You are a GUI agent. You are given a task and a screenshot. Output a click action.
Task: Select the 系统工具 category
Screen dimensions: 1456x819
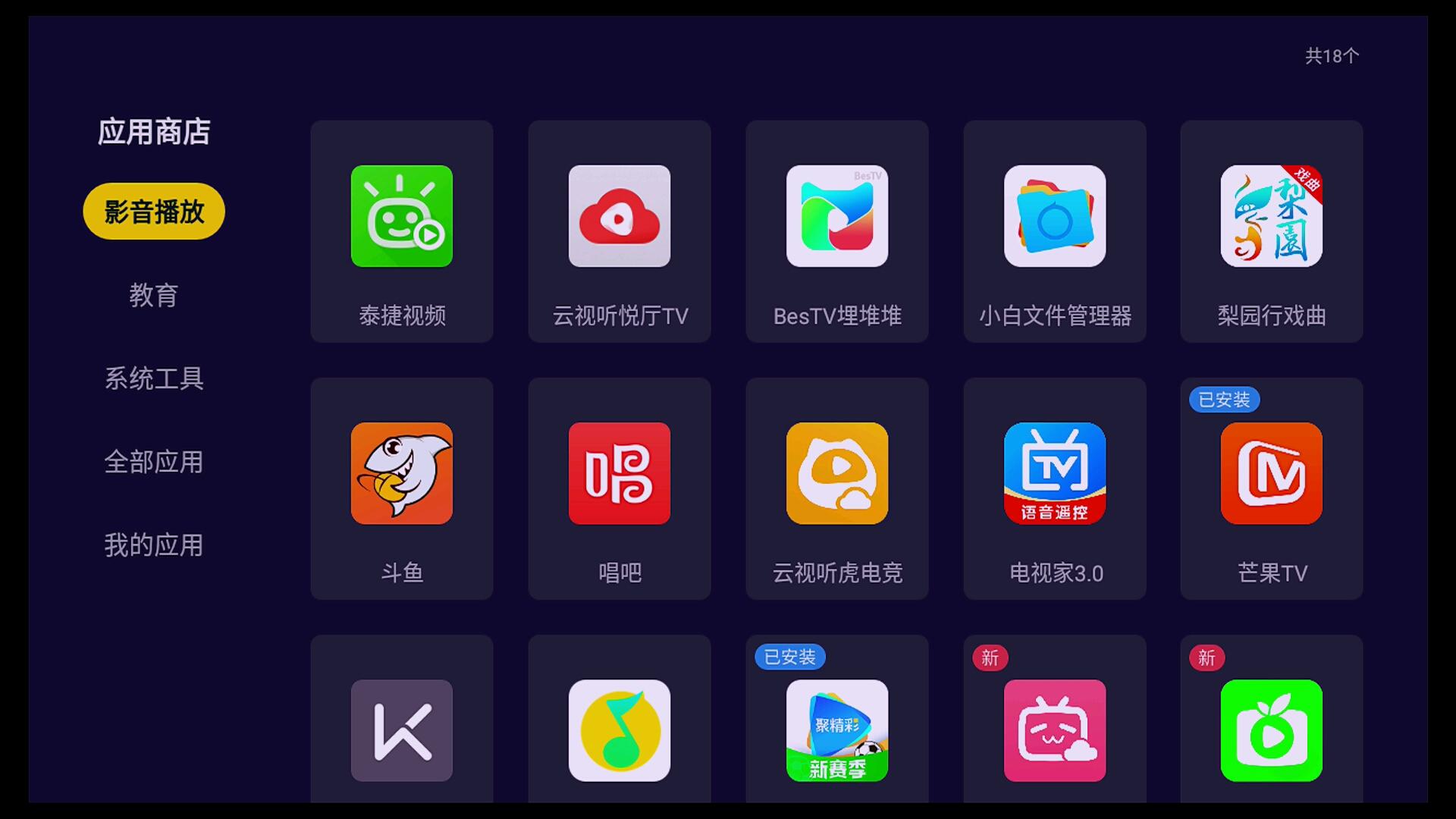[x=154, y=378]
